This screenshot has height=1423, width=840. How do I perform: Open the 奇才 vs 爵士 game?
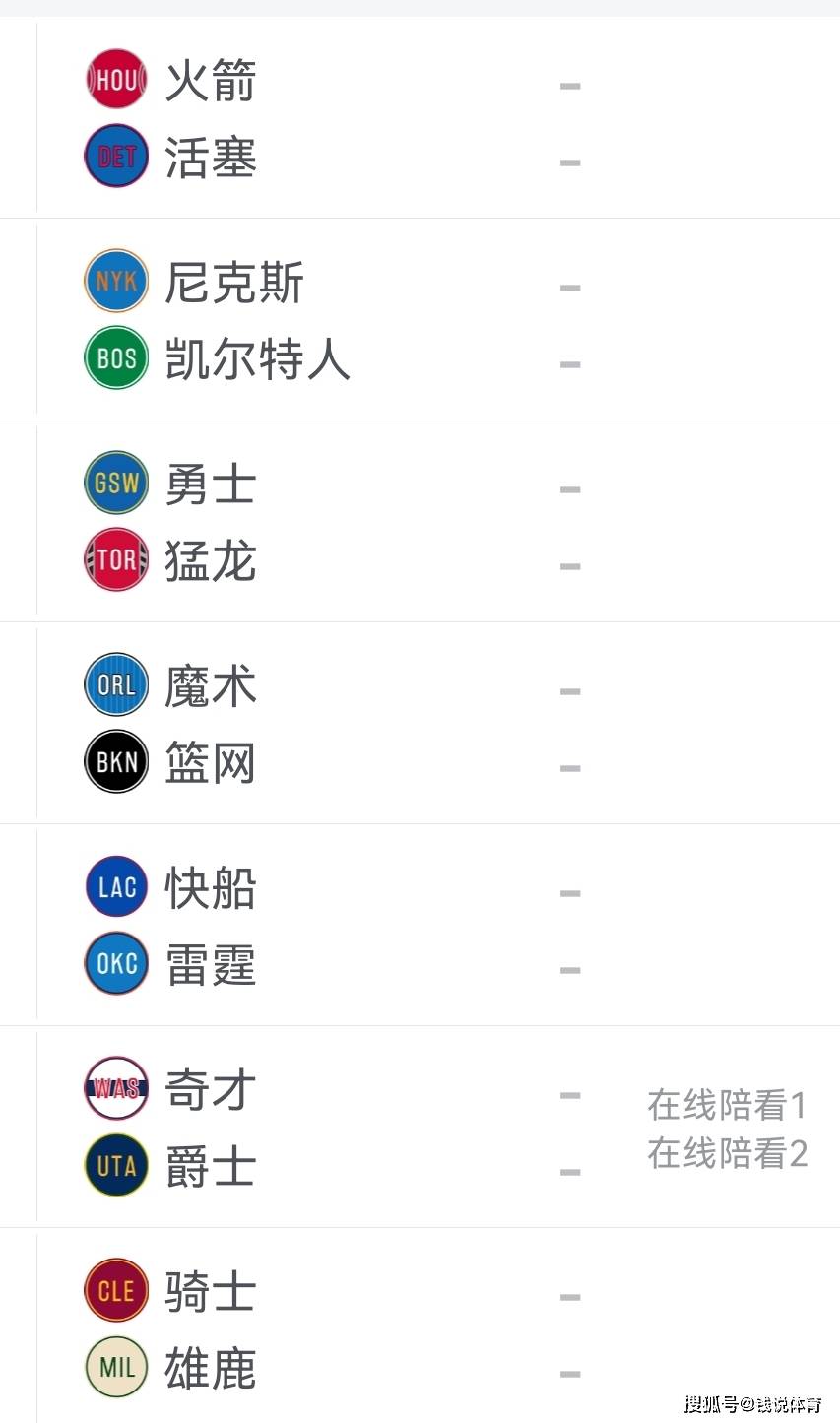tap(420, 1127)
